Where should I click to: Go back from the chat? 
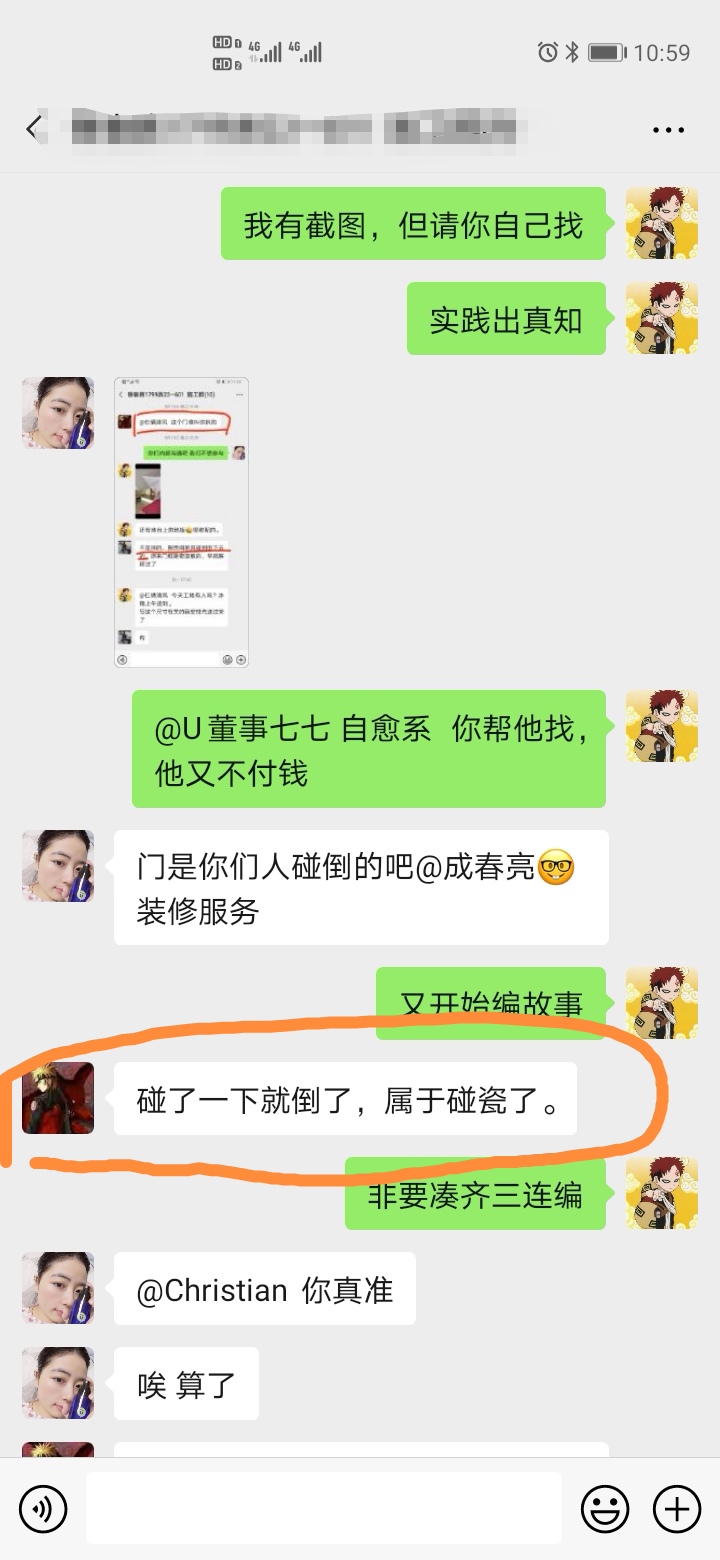[x=34, y=129]
